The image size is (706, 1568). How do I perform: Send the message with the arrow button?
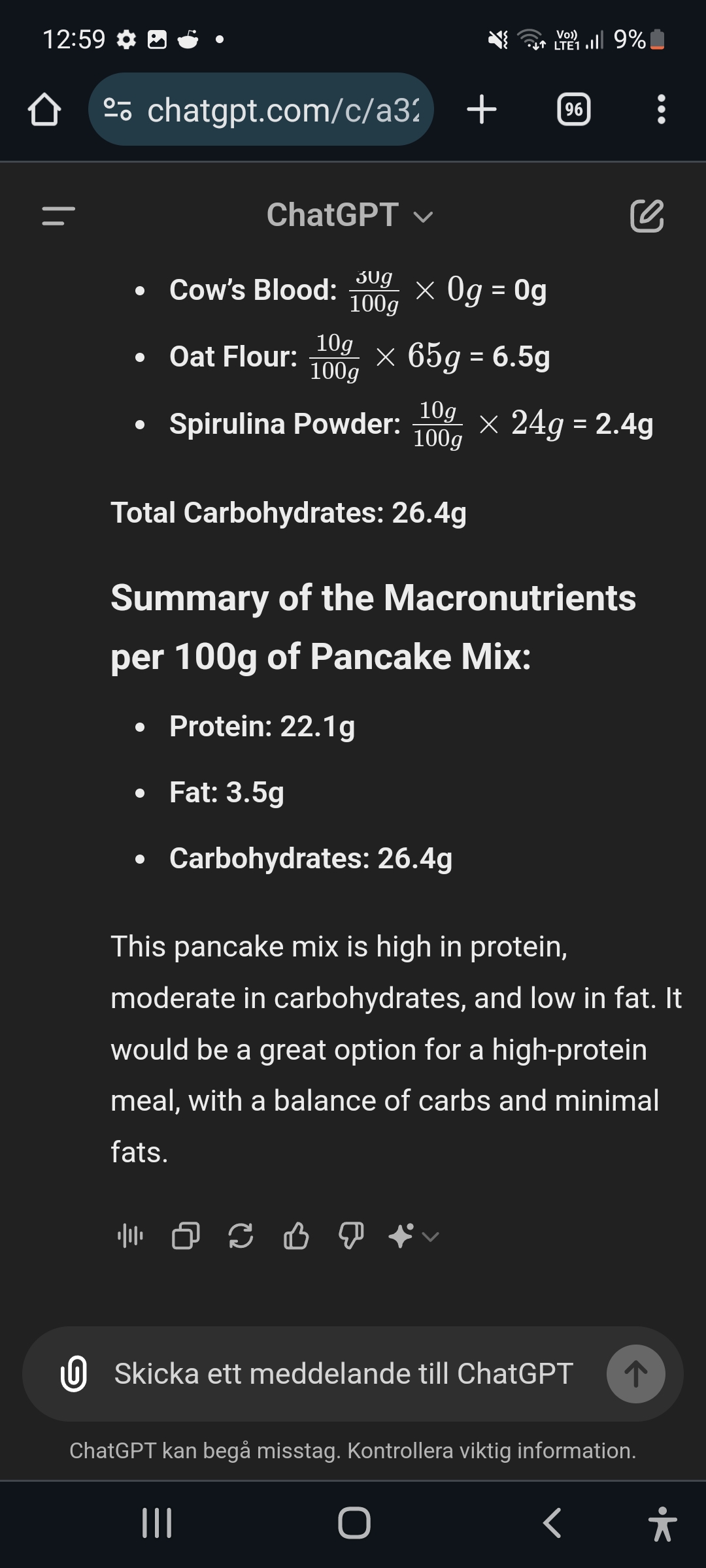pos(635,1373)
